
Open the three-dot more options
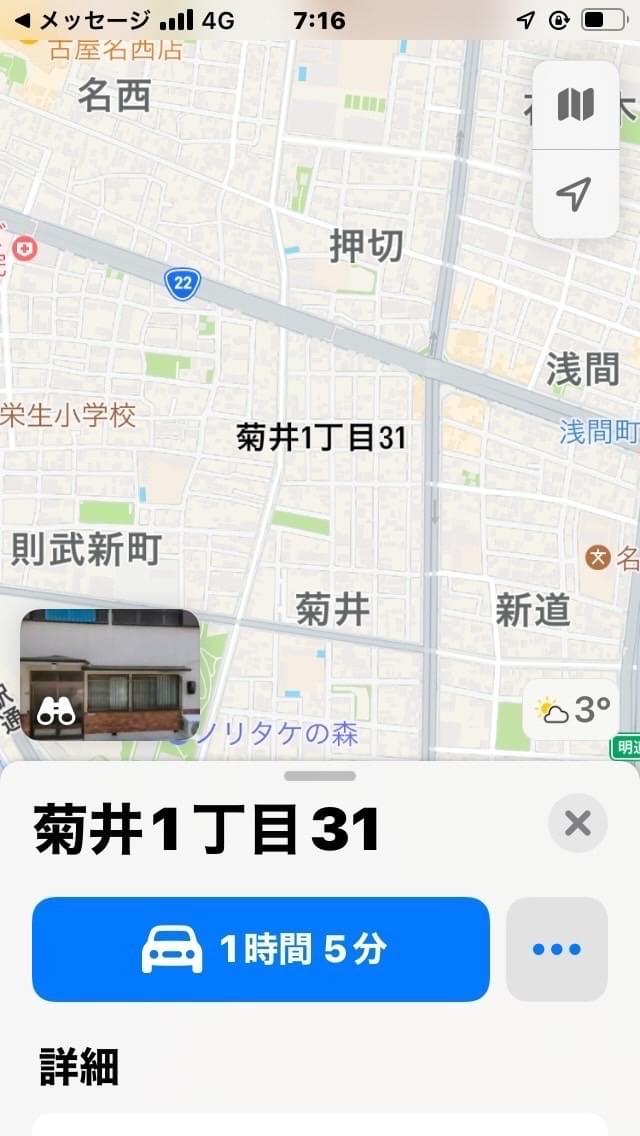[557, 949]
